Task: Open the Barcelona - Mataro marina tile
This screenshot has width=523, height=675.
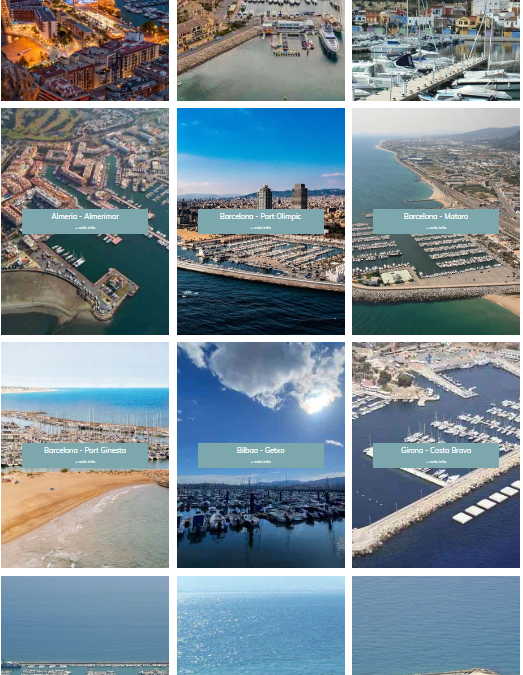Action: point(436,221)
